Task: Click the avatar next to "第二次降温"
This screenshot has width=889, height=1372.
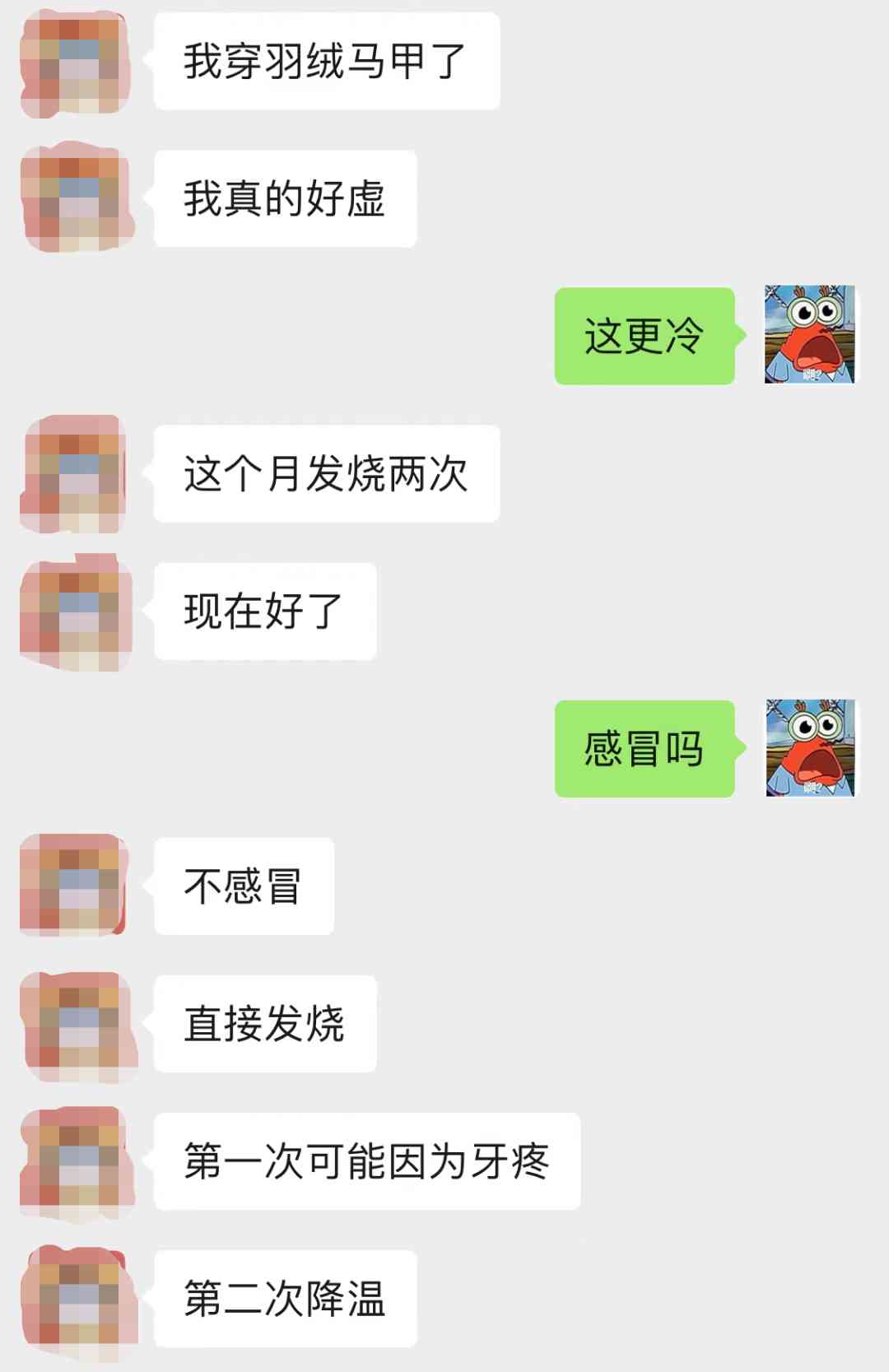Action: pyautogui.click(x=78, y=1296)
